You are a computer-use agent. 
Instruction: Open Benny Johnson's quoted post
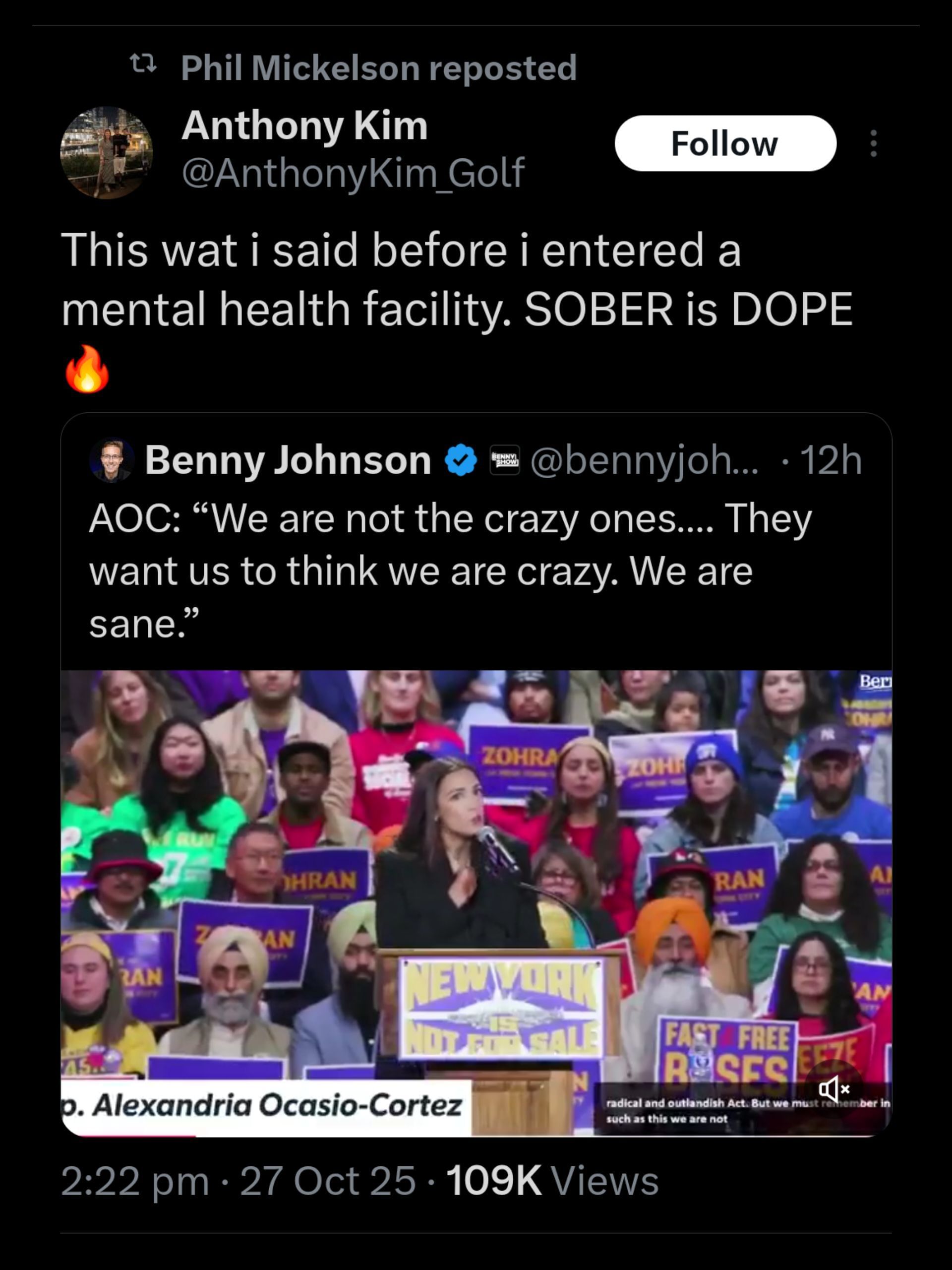pyautogui.click(x=449, y=571)
